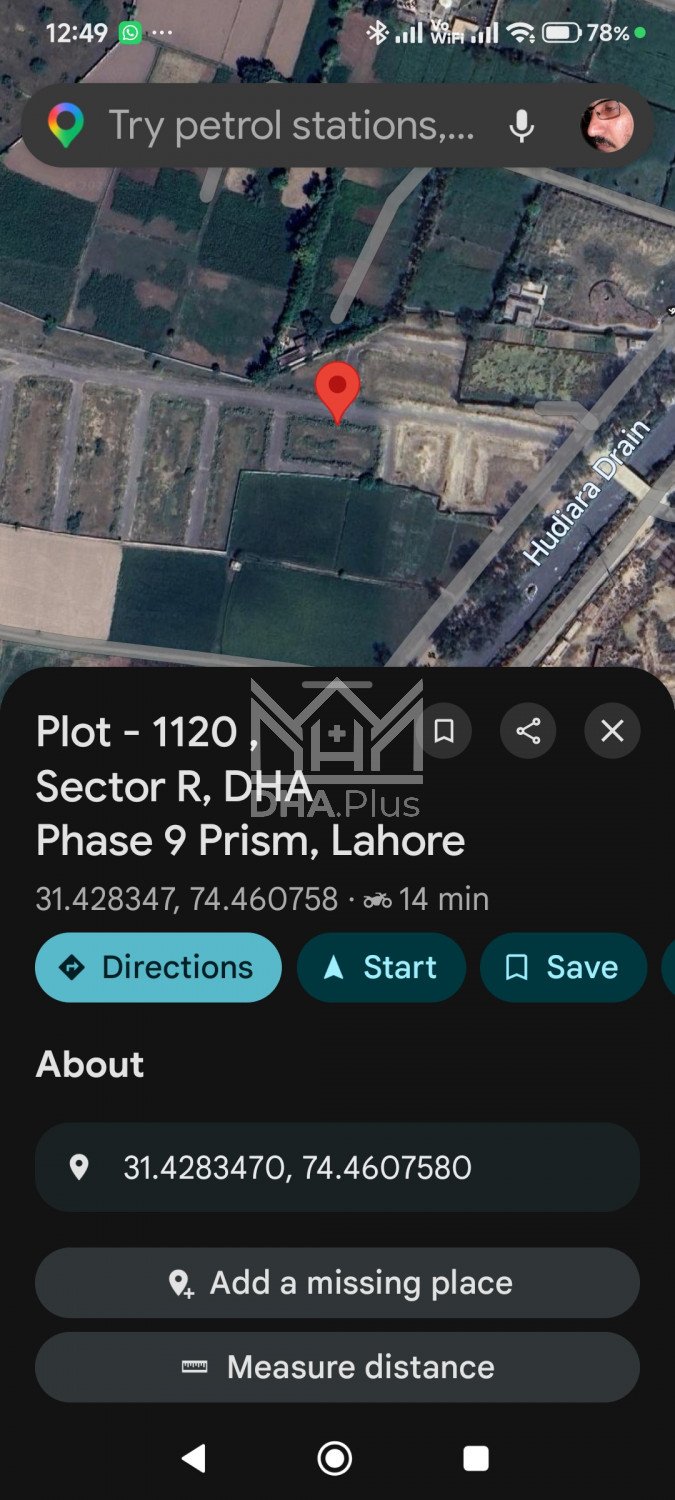The width and height of the screenshot is (675, 1500).
Task: Open the account profile picture
Action: [606, 127]
